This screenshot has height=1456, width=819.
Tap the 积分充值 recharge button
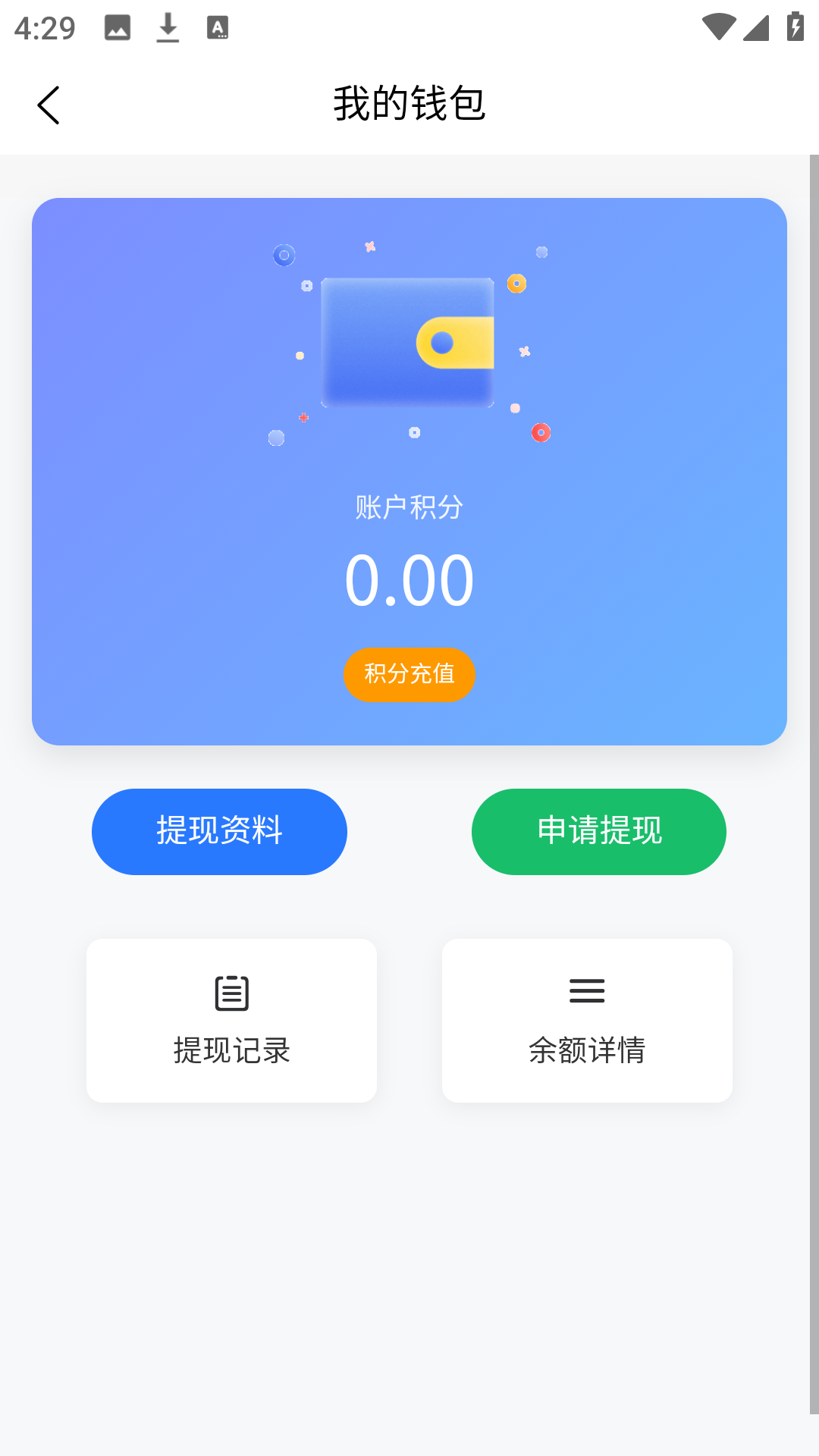409,674
